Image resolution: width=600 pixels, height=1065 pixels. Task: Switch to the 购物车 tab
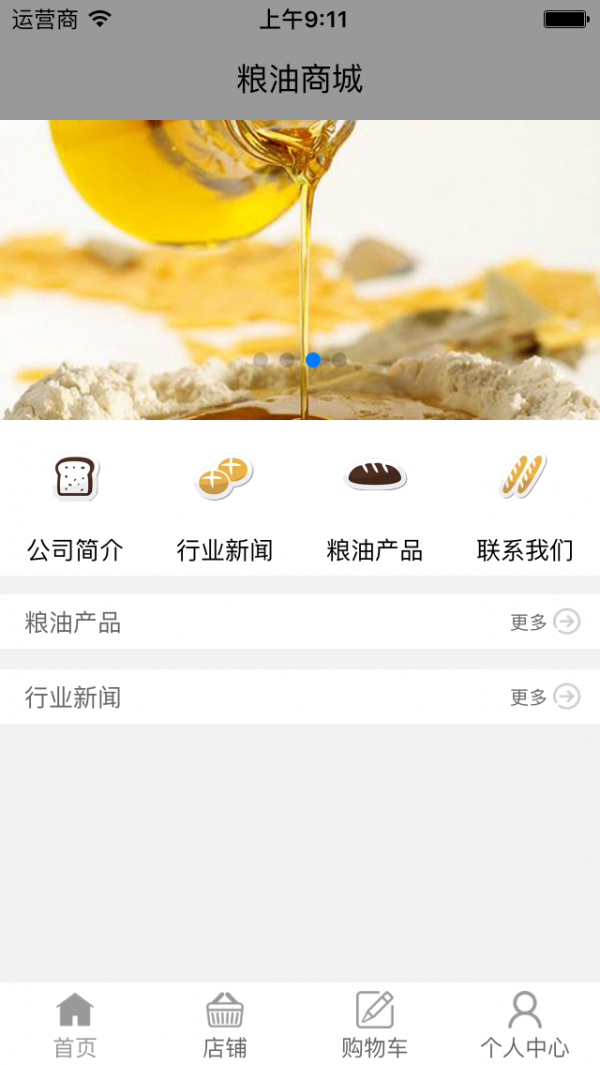click(x=375, y=1025)
